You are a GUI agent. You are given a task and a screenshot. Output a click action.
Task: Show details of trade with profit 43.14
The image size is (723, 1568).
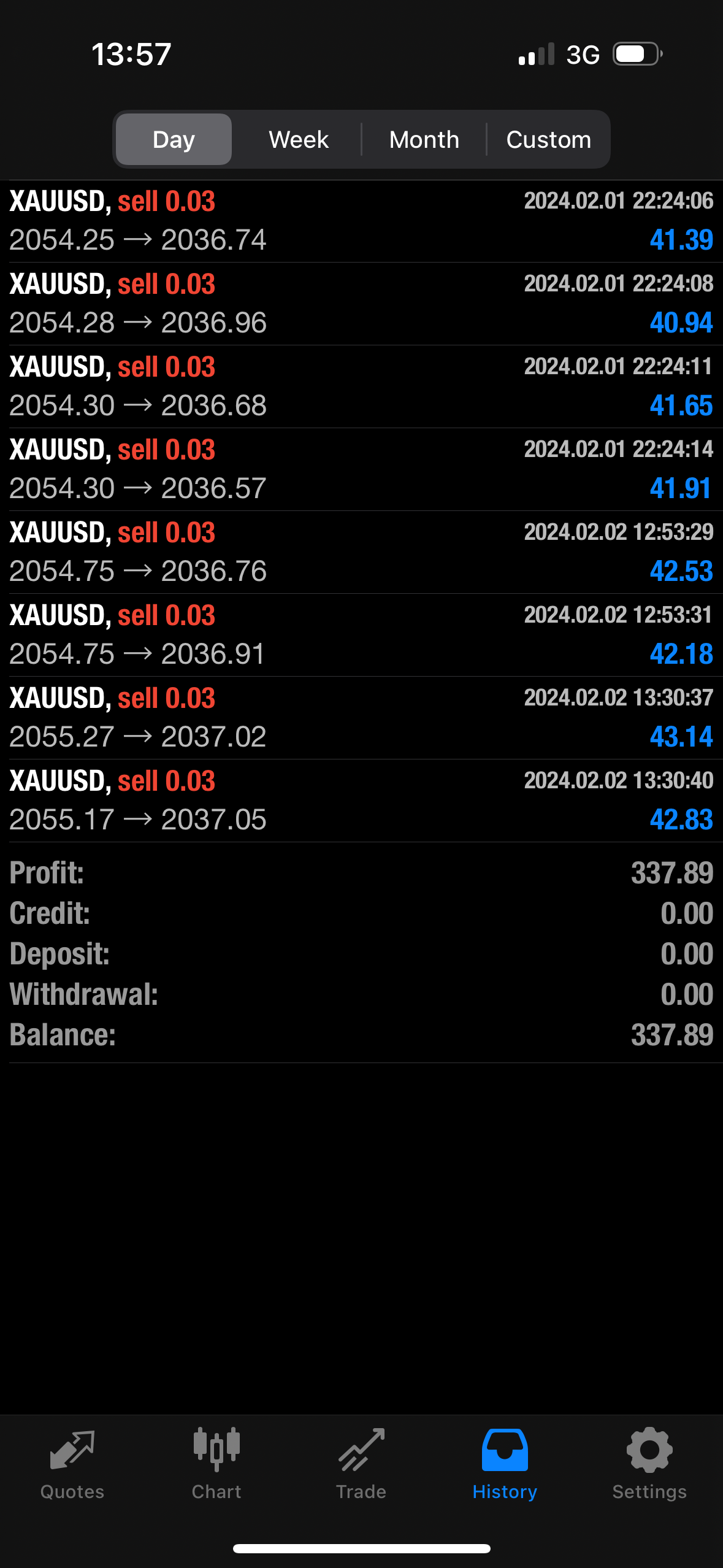tap(361, 718)
